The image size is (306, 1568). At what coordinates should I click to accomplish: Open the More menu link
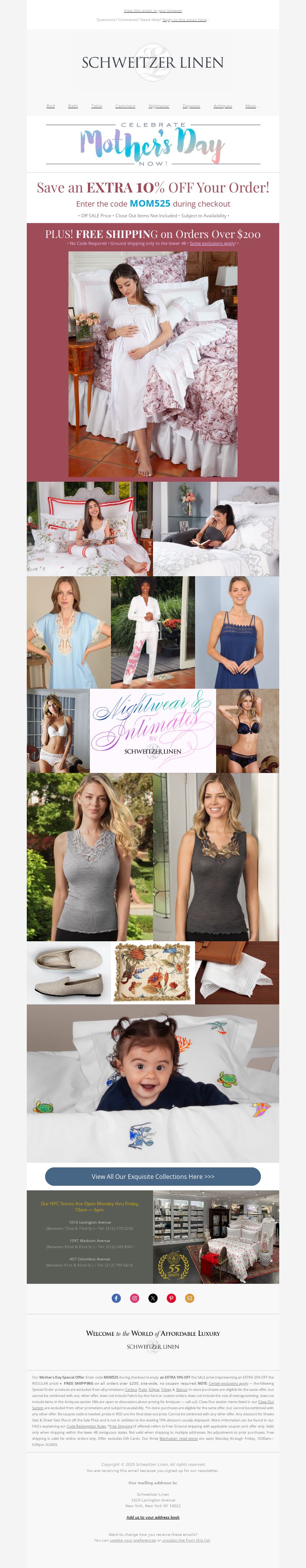(x=251, y=106)
